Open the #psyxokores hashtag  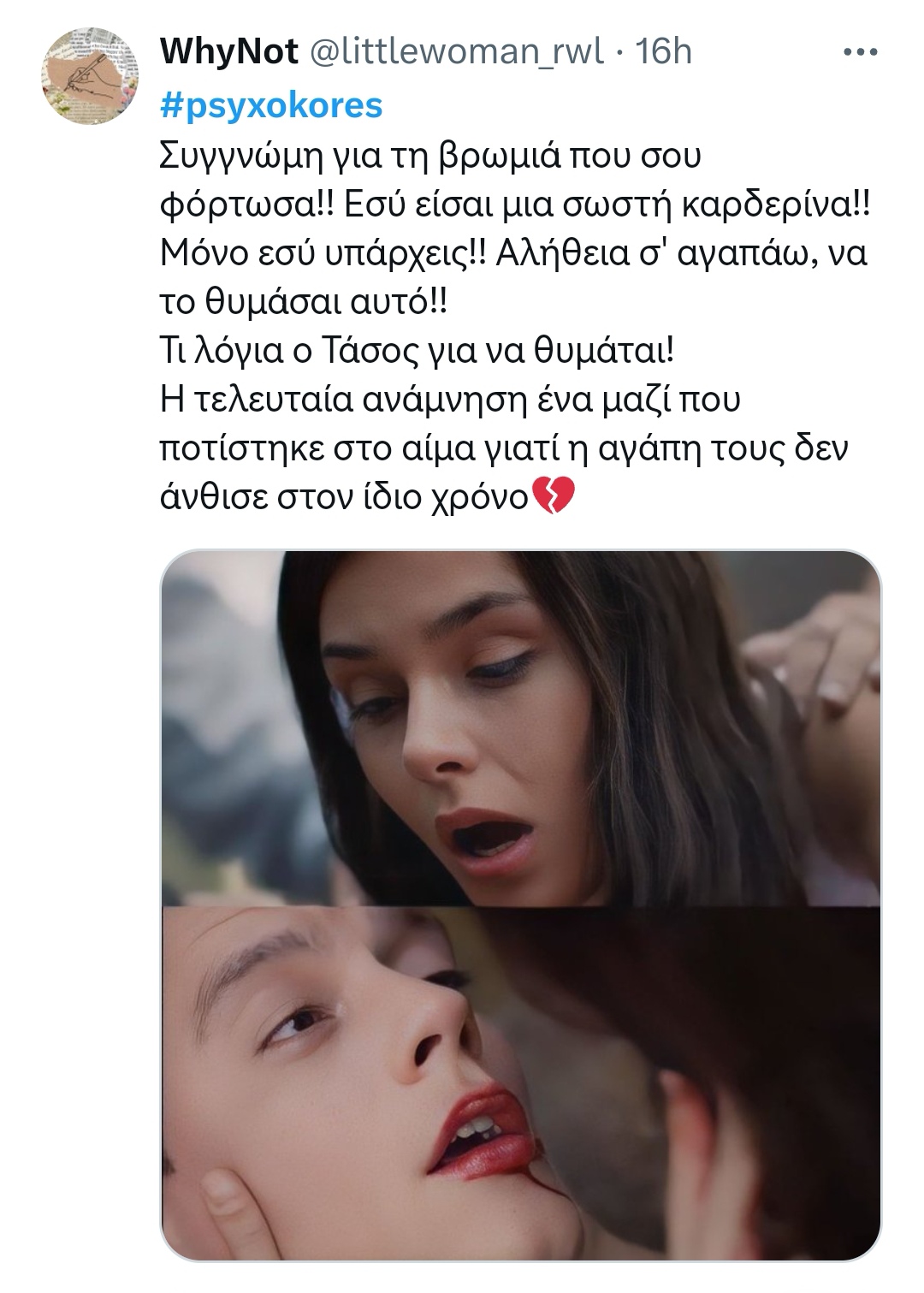pos(271,105)
